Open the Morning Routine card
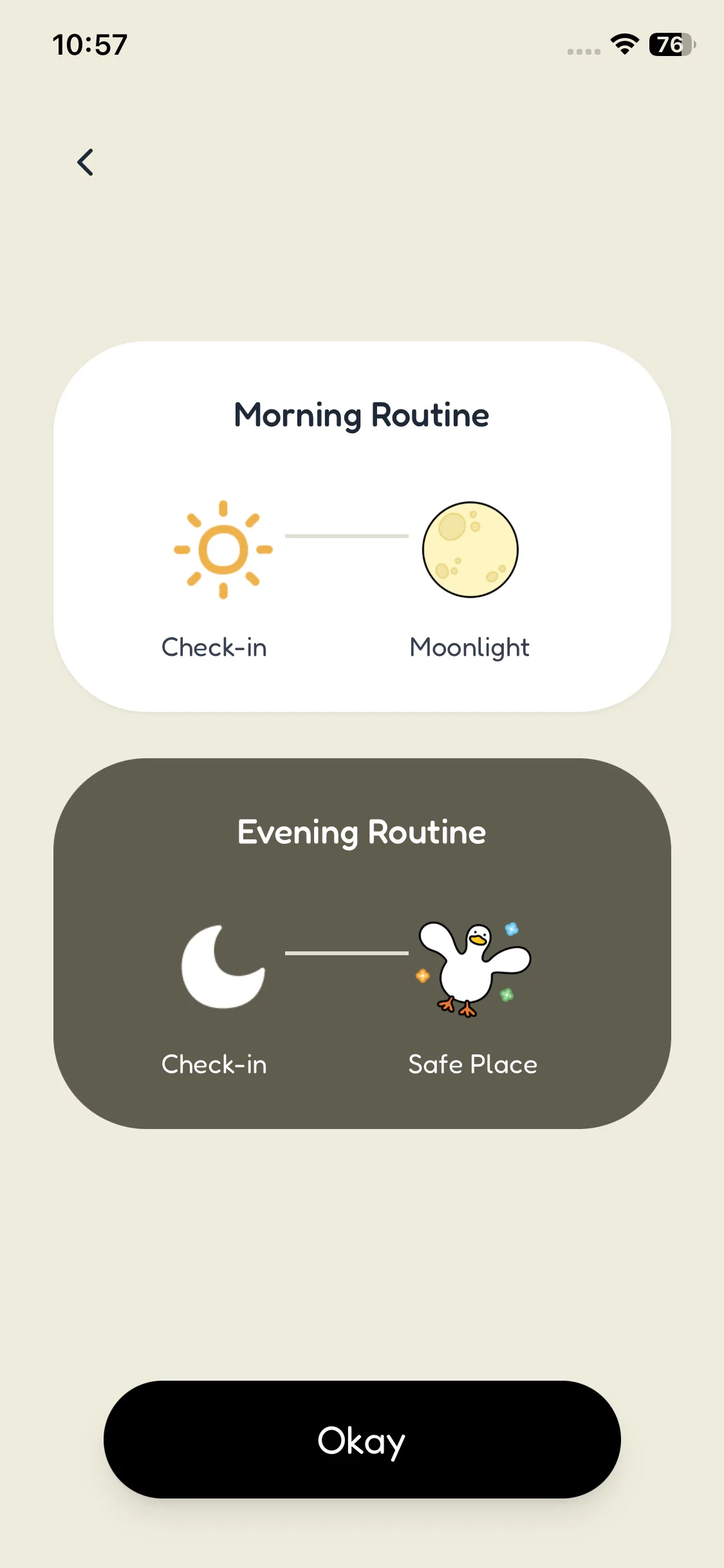Viewport: 724px width, 1568px height. click(x=362, y=527)
